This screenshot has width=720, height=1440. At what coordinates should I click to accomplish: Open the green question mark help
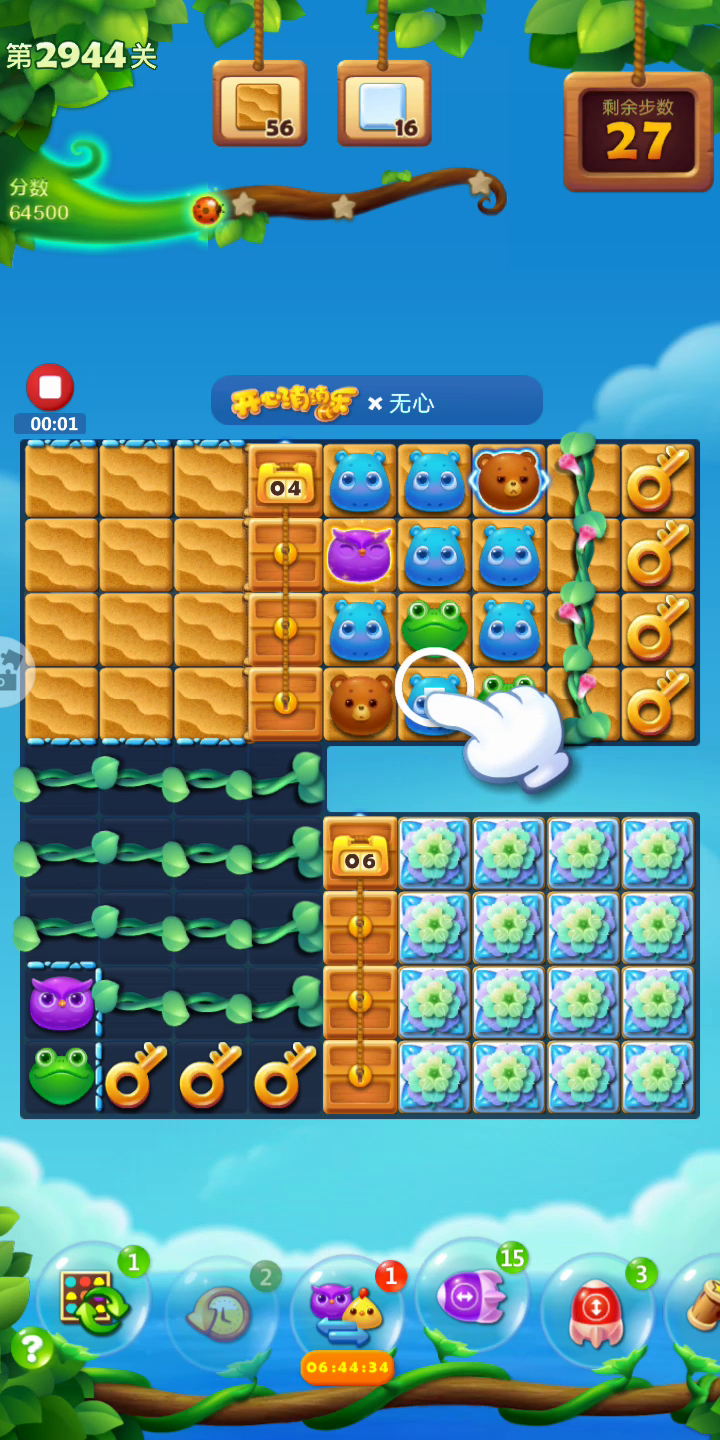tap(32, 1348)
